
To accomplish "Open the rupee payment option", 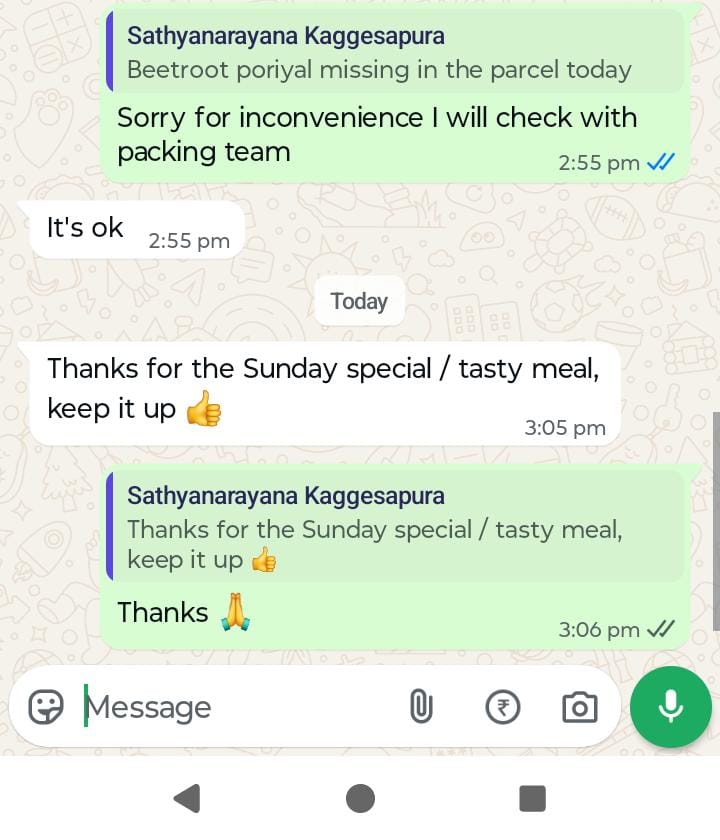I will pos(502,707).
